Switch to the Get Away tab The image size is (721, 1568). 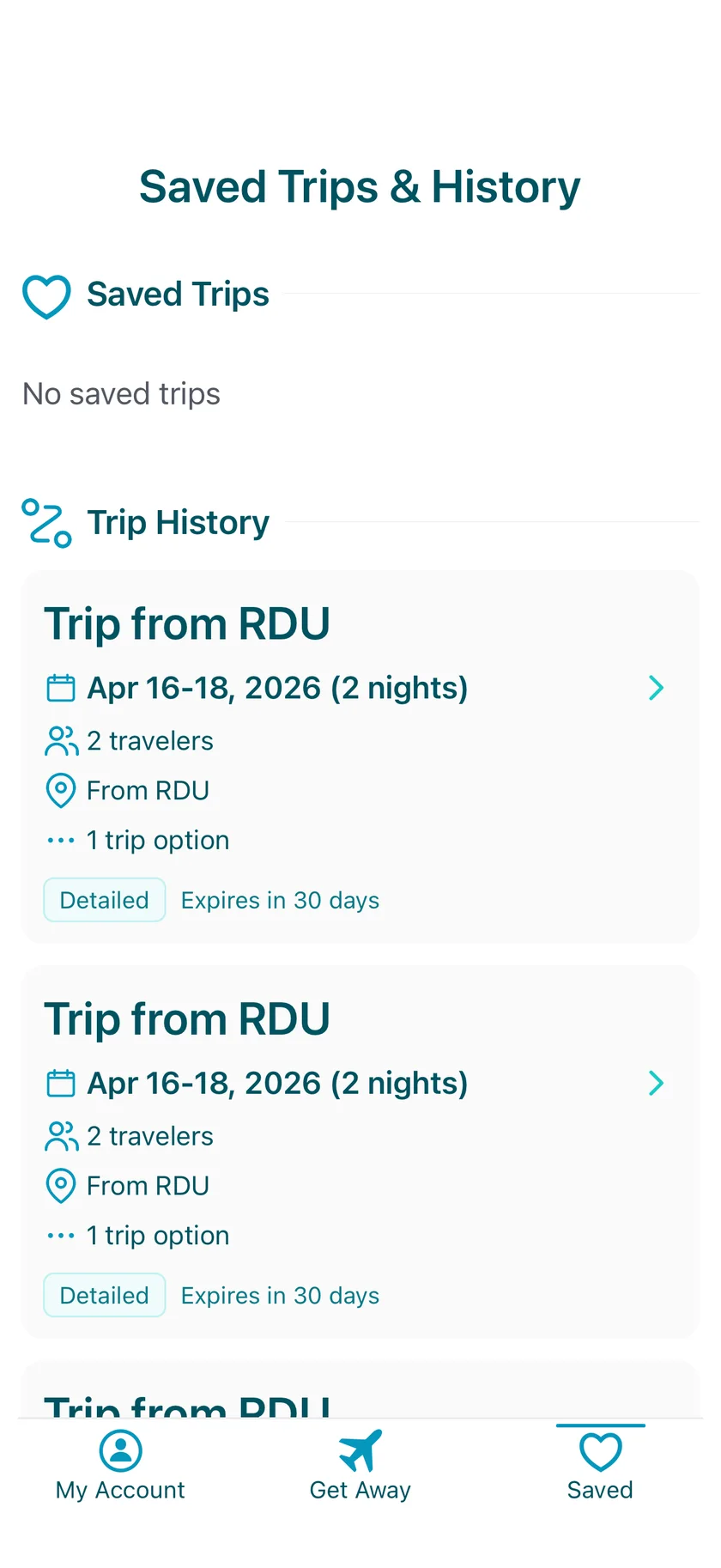pos(360,1468)
